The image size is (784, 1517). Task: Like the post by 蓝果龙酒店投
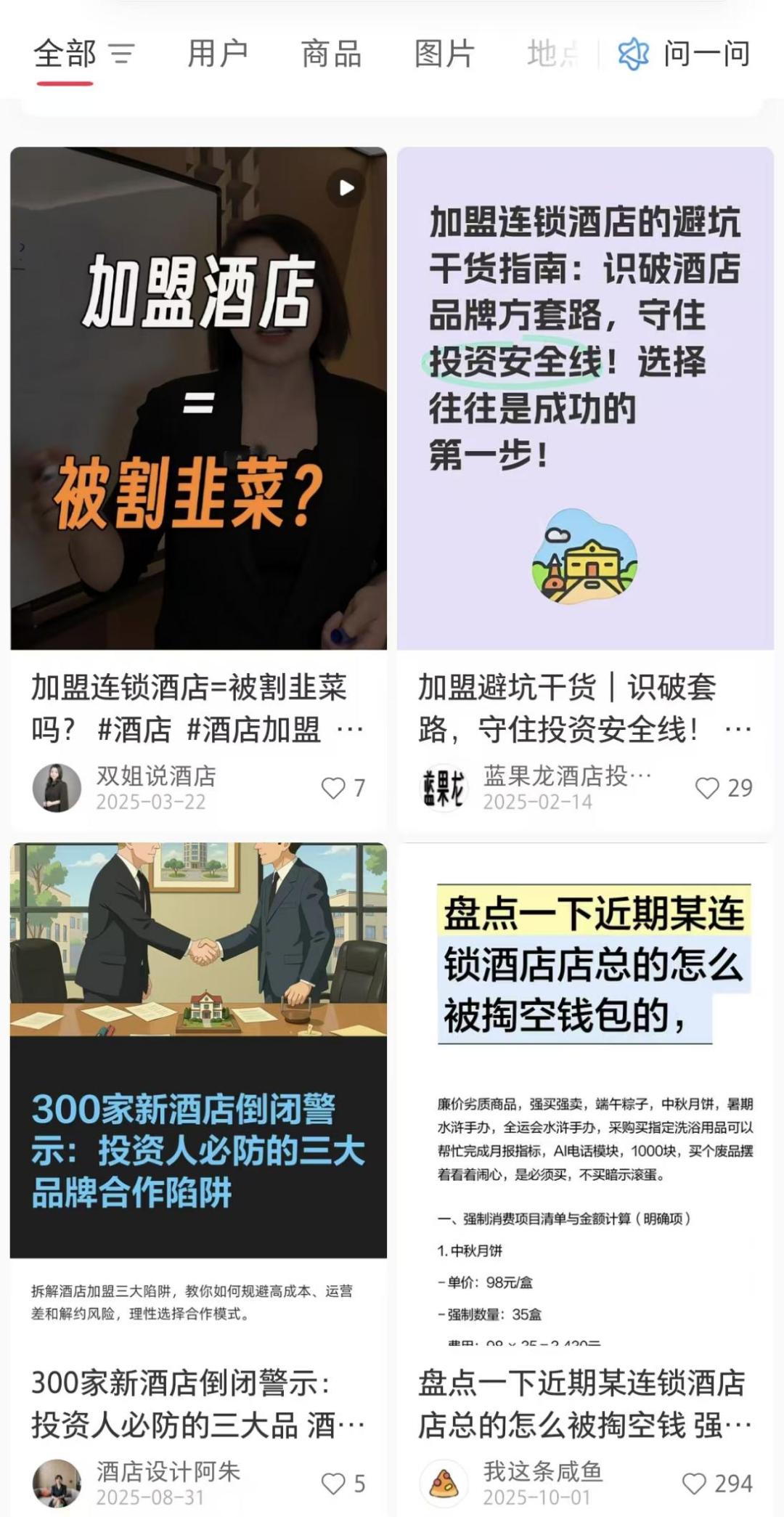click(x=707, y=788)
